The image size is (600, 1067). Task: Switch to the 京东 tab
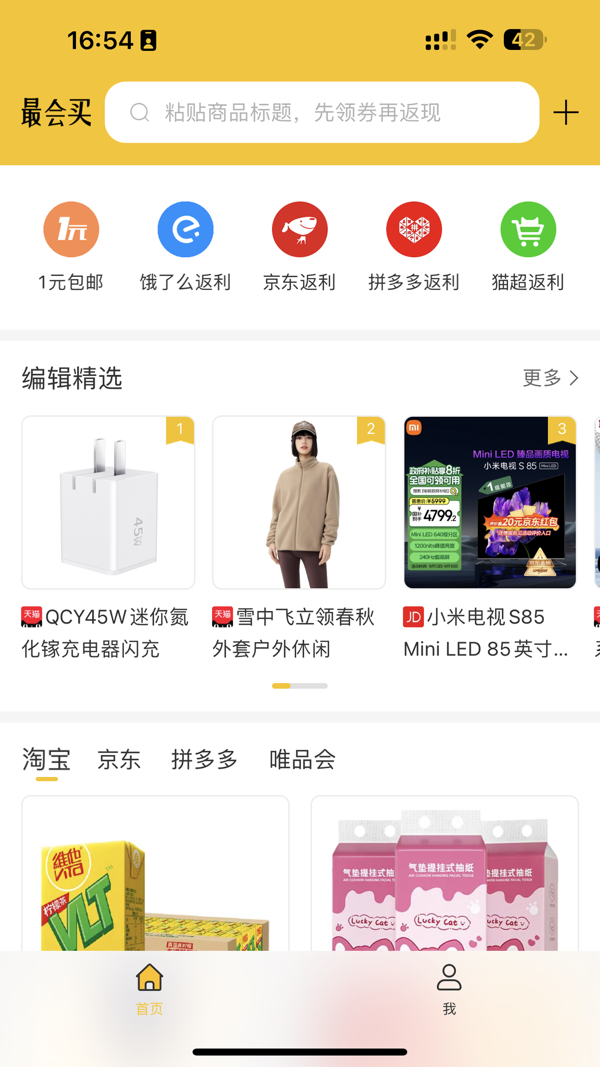(119, 760)
